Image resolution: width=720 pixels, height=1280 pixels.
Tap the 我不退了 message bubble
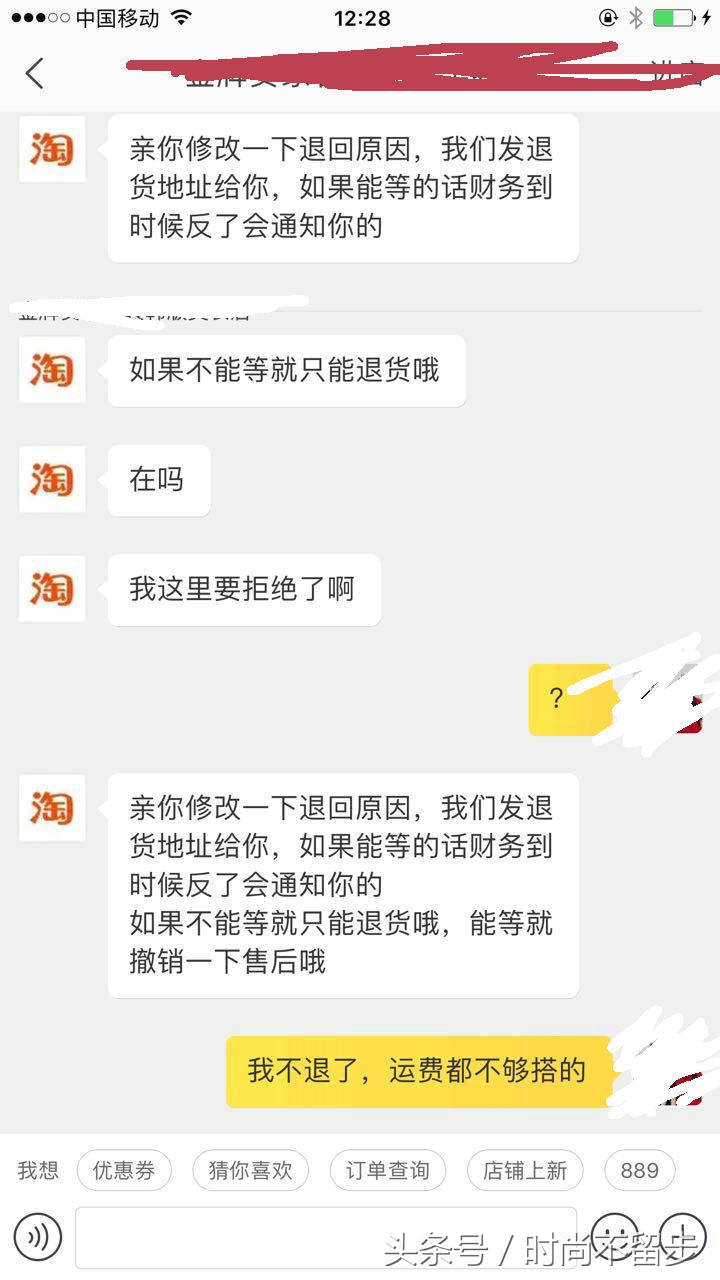[x=420, y=1070]
